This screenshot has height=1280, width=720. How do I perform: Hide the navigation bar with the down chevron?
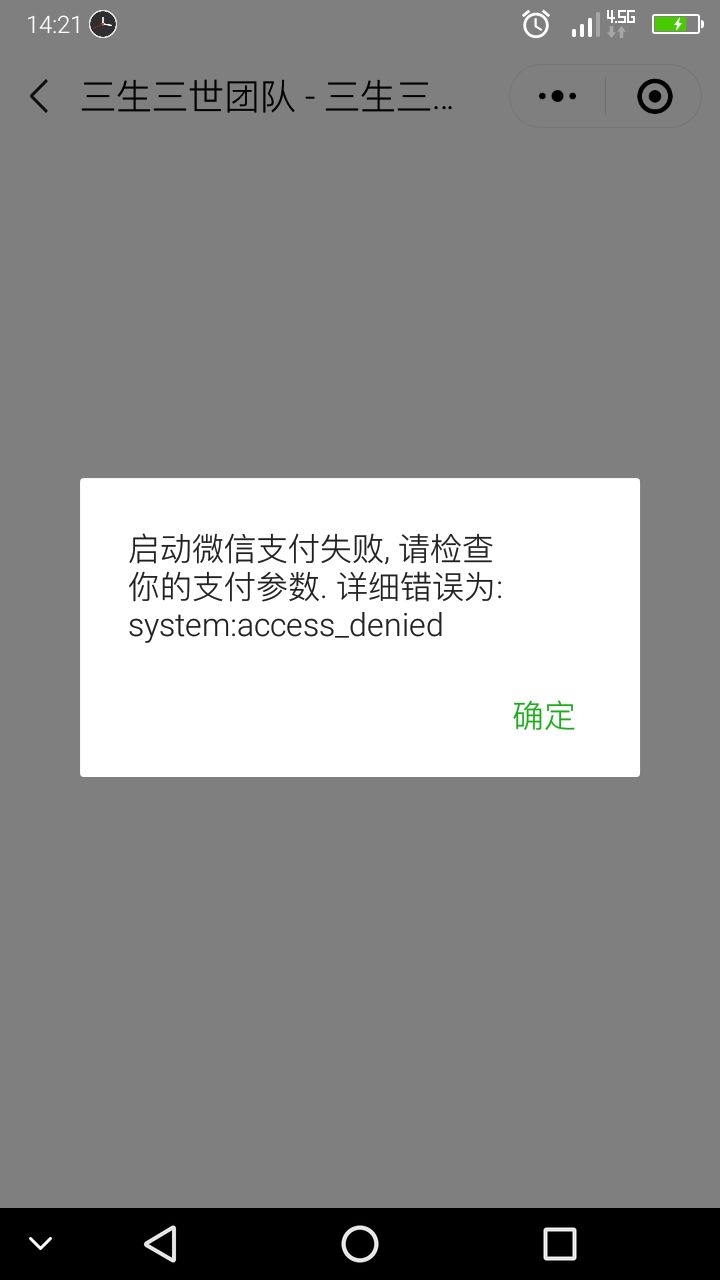[x=40, y=1244]
